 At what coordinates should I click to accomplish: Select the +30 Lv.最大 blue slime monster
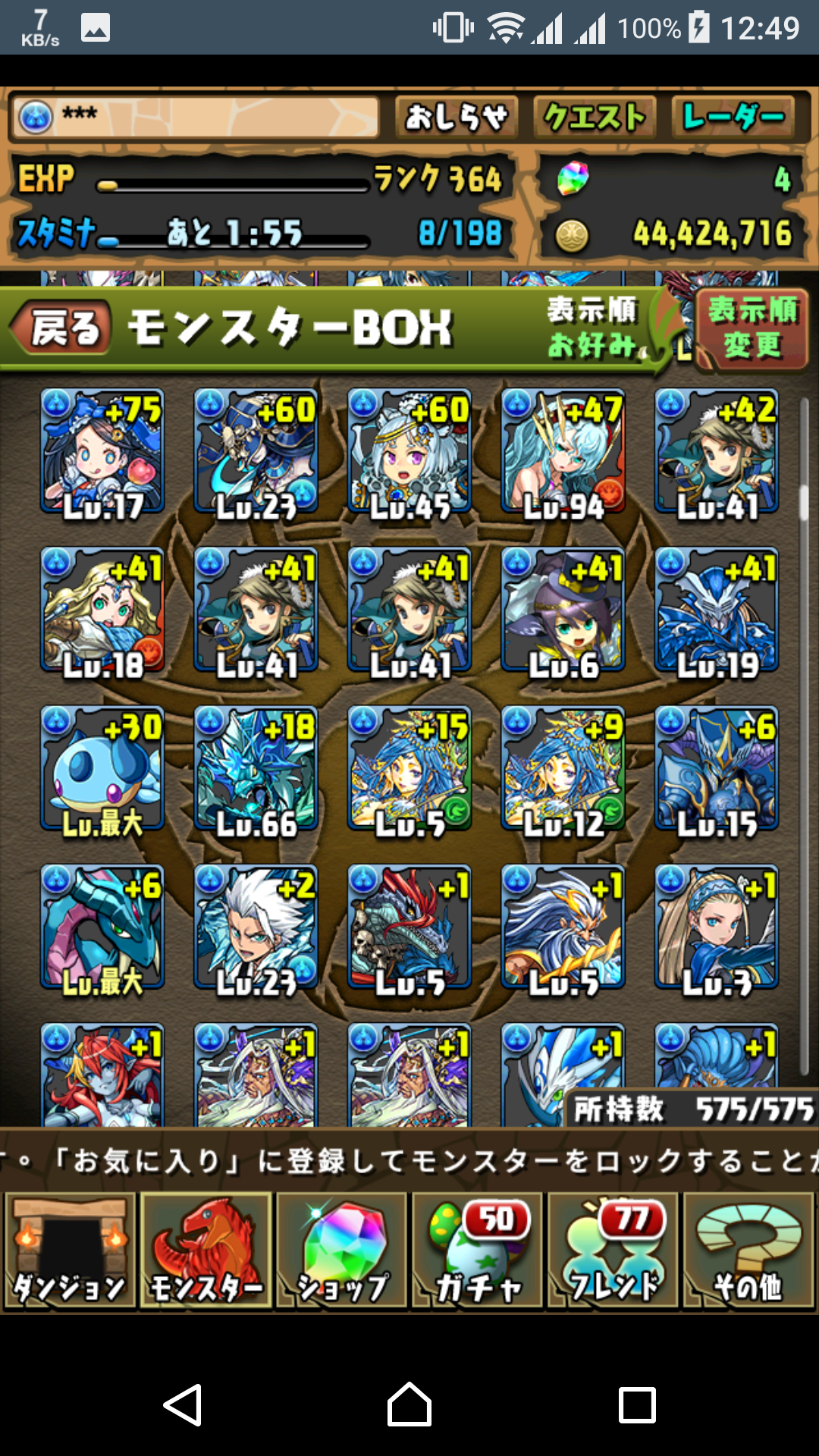tap(102, 770)
